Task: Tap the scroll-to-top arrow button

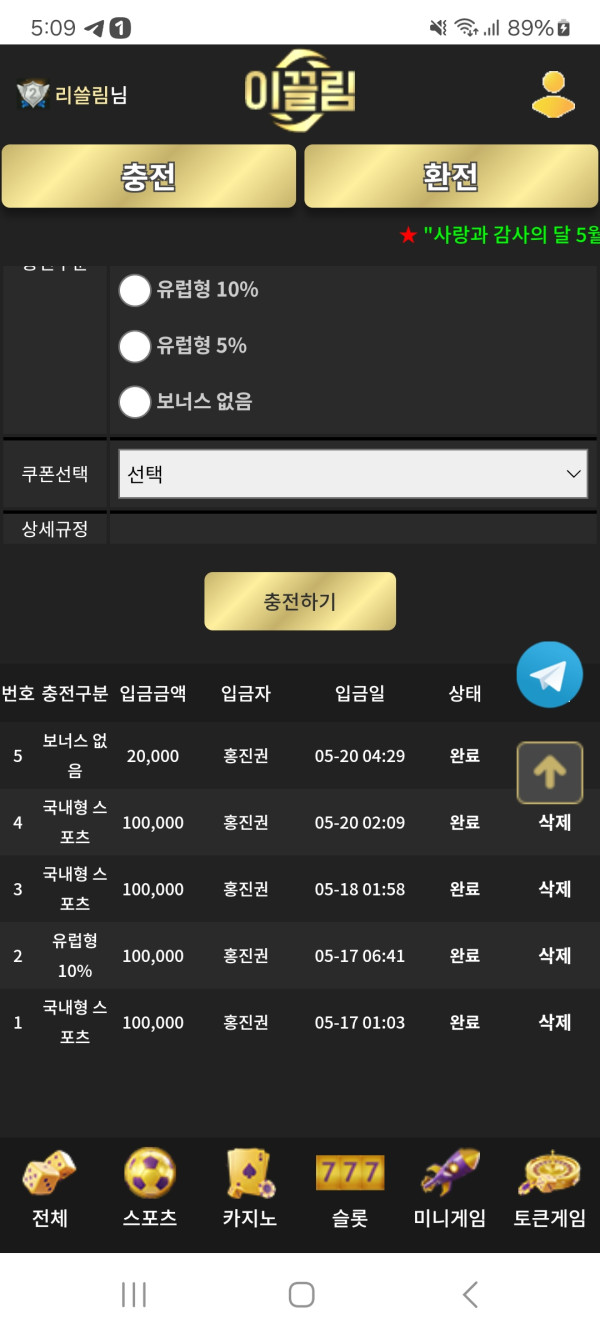Action: tap(549, 772)
